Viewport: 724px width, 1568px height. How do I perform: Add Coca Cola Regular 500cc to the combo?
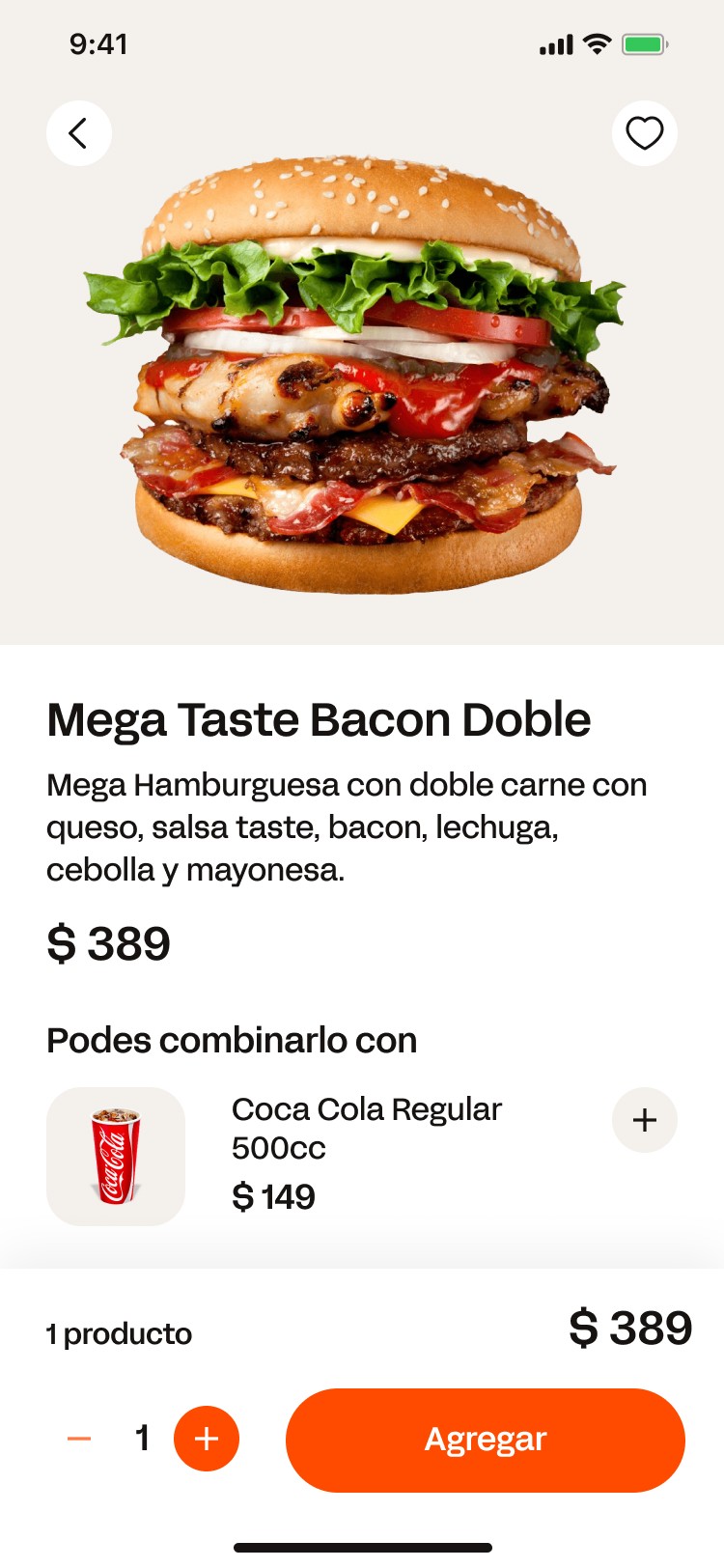(644, 1120)
